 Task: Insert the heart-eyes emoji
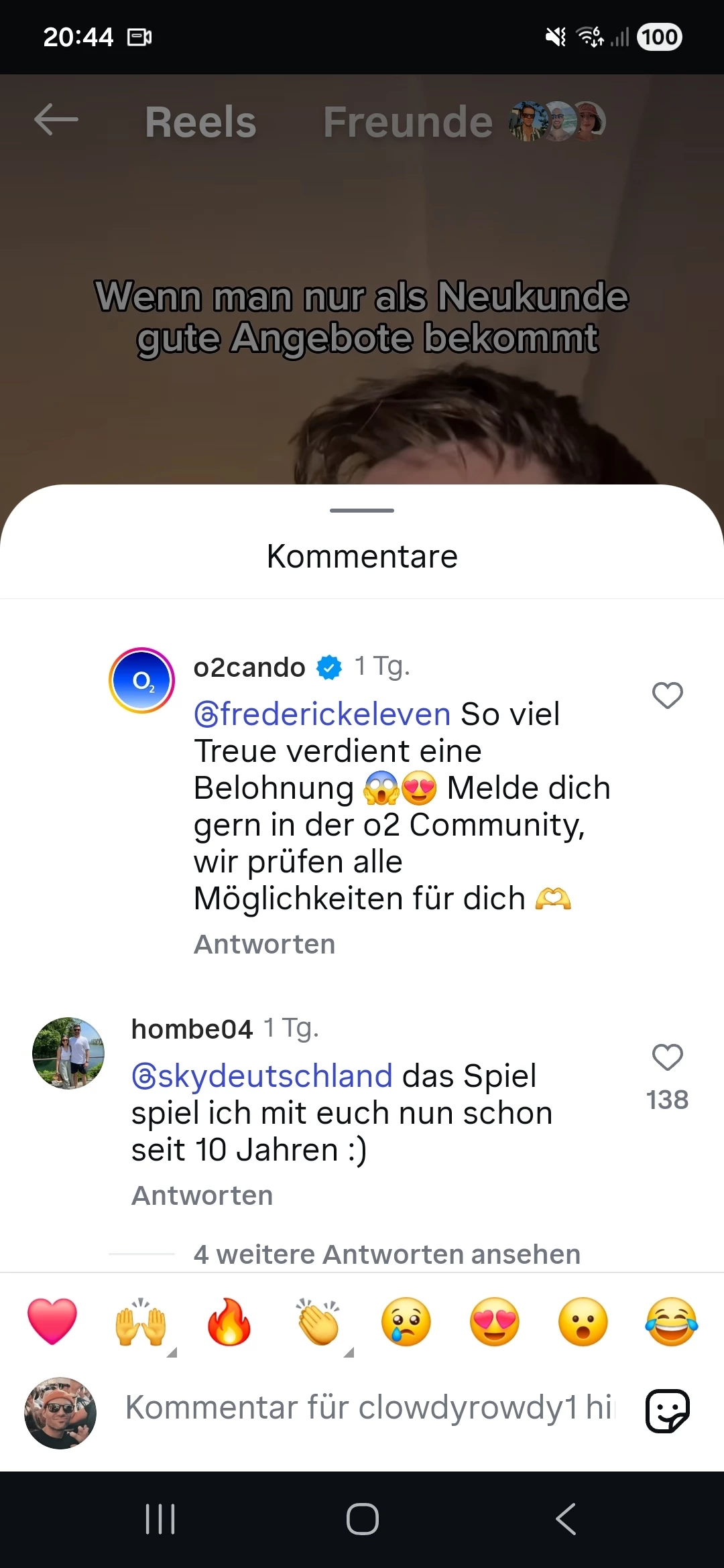495,1323
